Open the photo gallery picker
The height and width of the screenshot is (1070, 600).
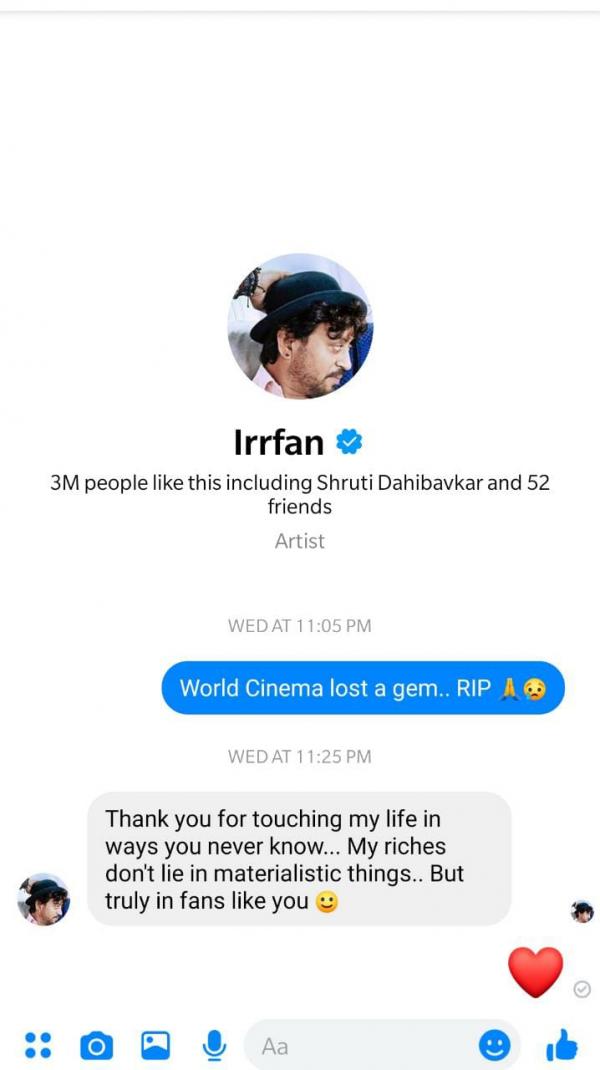(x=155, y=1046)
